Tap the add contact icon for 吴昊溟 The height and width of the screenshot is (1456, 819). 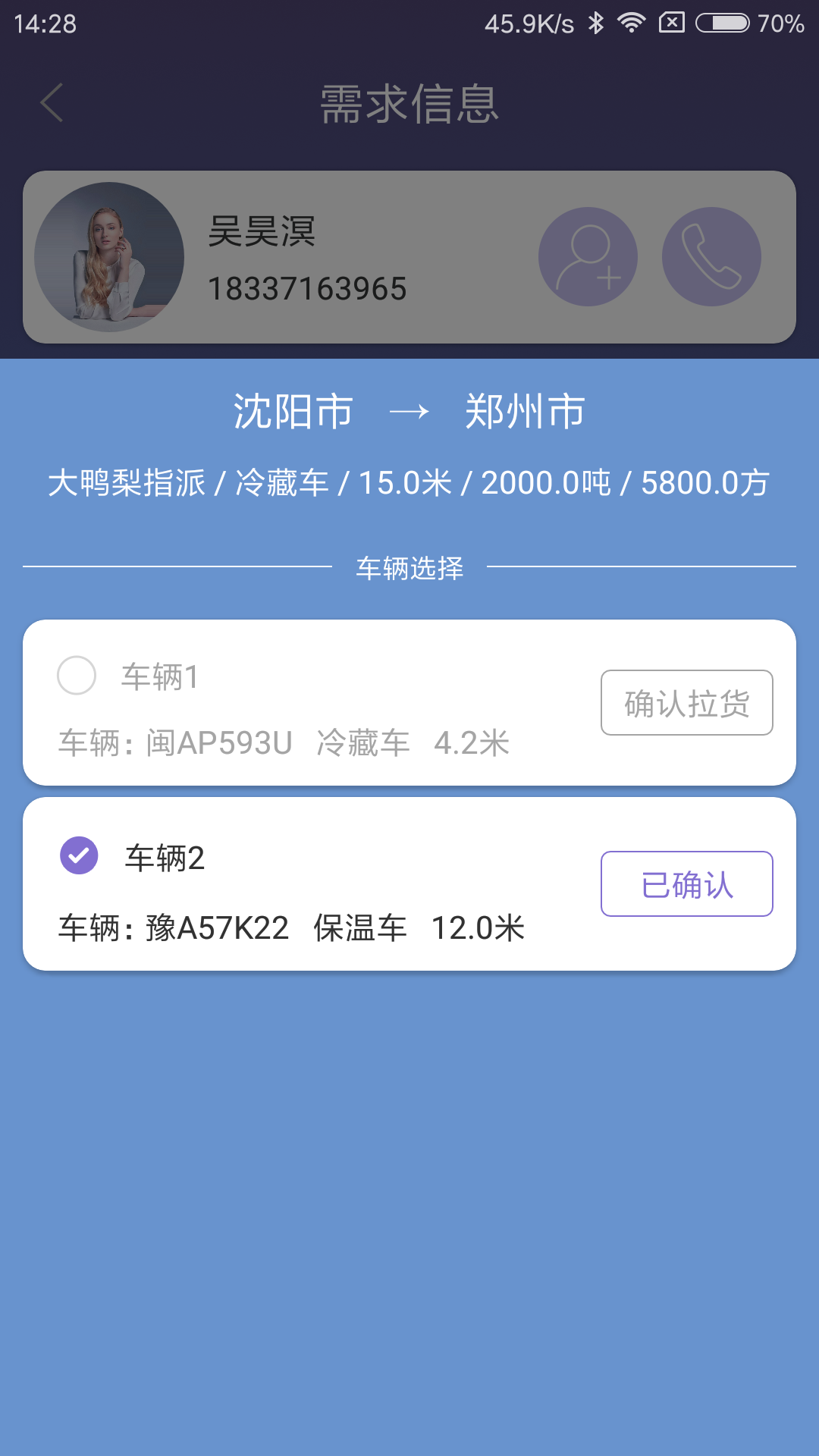click(588, 257)
